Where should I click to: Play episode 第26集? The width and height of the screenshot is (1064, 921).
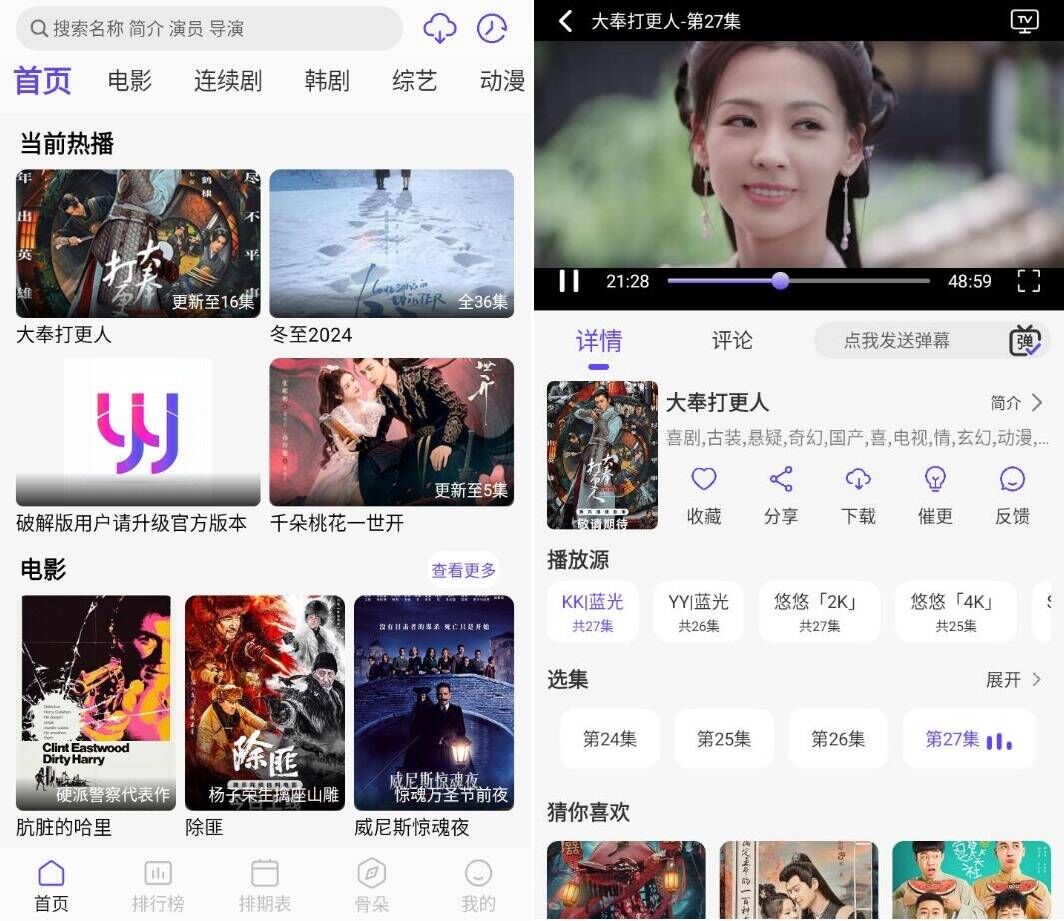click(838, 739)
